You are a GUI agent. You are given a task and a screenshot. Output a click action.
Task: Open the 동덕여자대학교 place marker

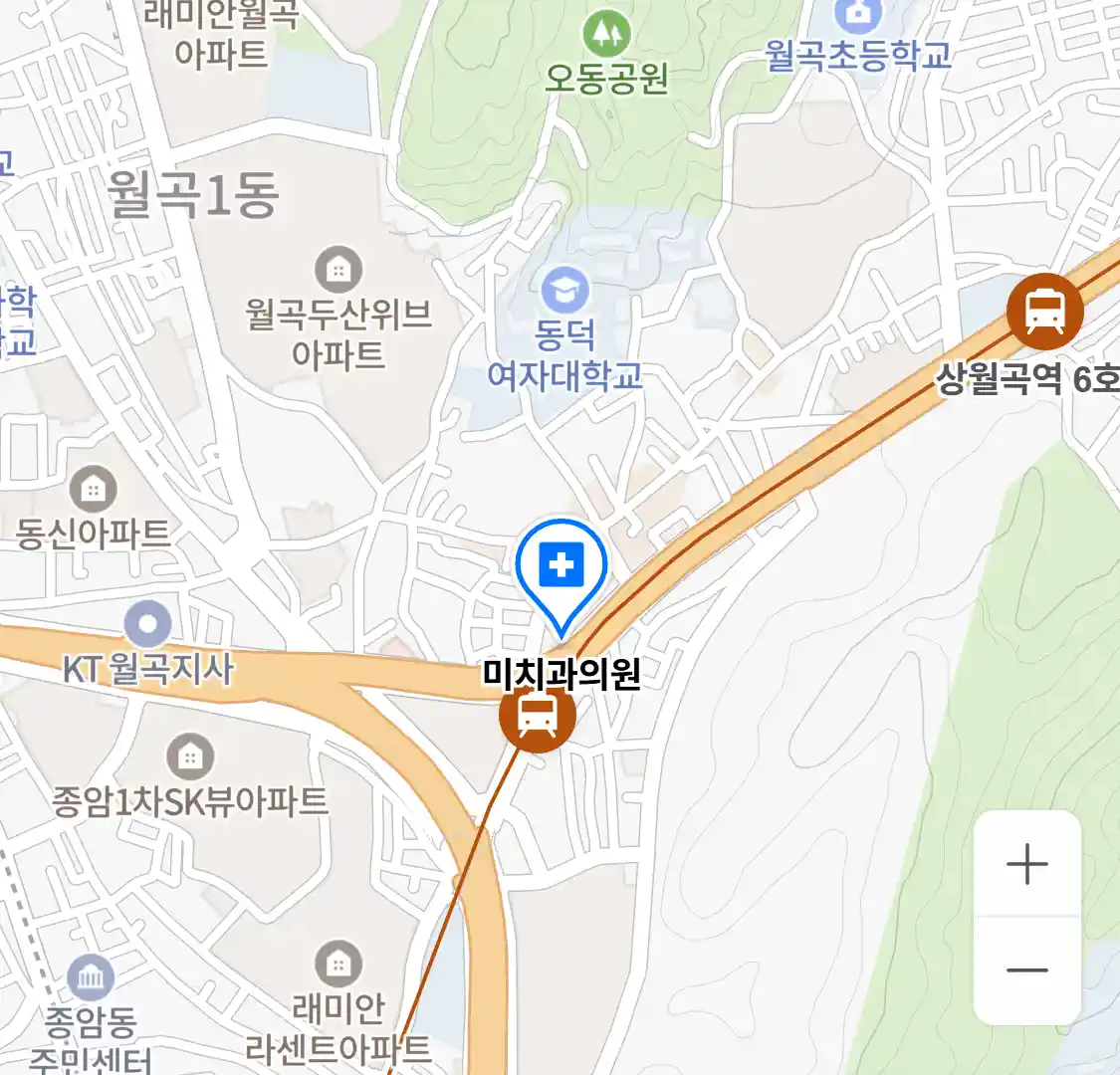[564, 292]
